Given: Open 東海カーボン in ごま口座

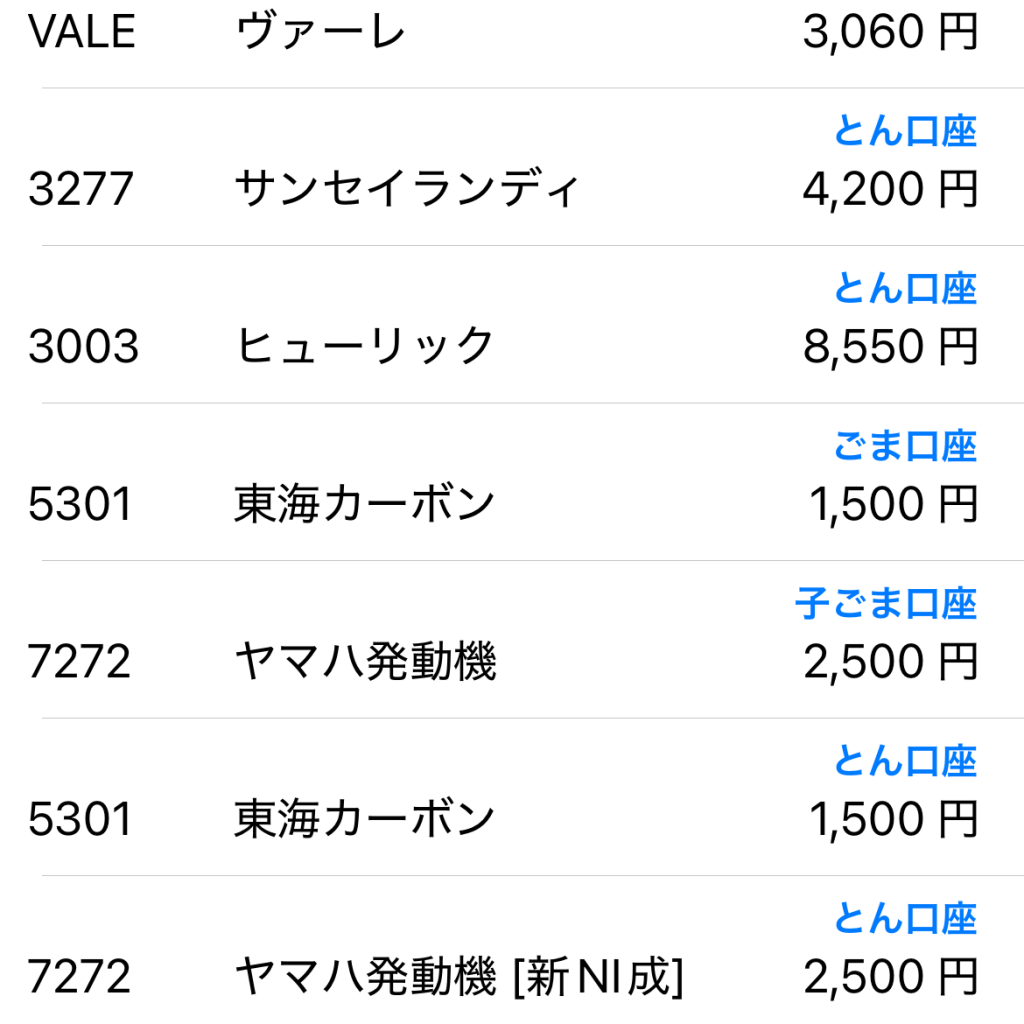Looking at the screenshot, I should point(512,483).
